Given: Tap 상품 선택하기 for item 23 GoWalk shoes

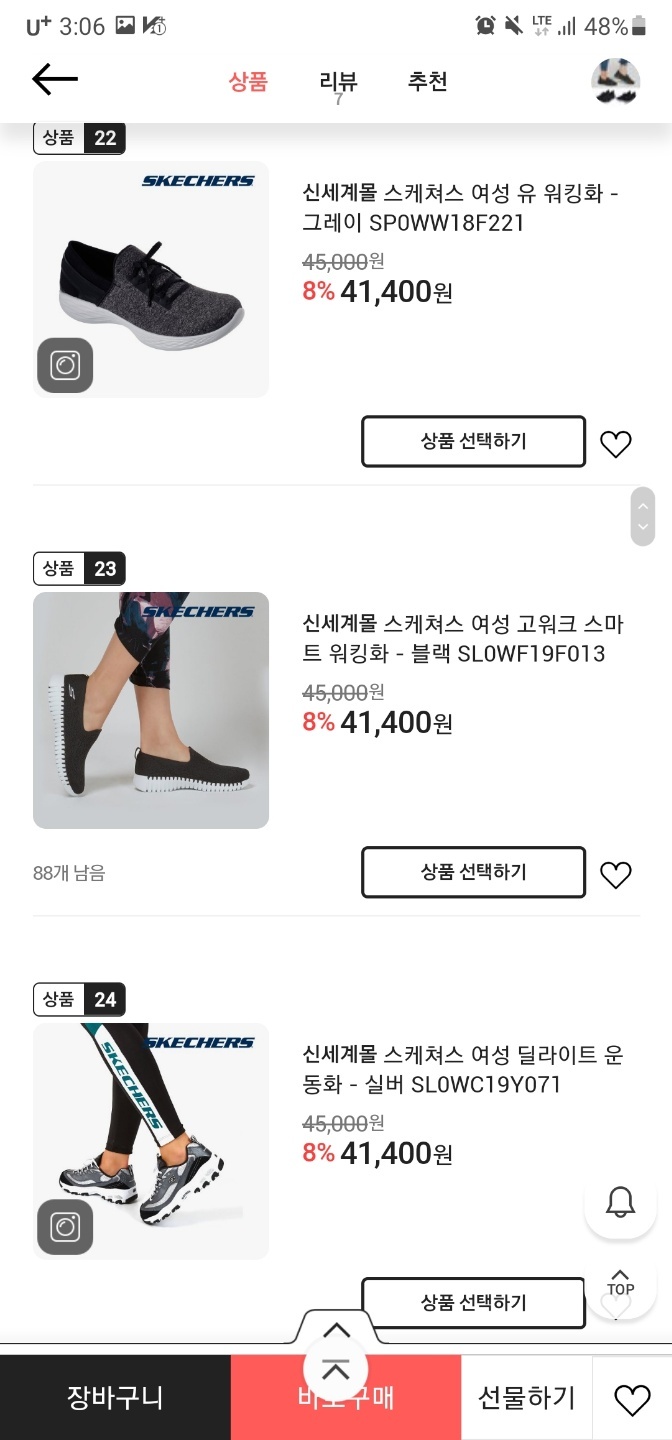Looking at the screenshot, I should pos(473,872).
